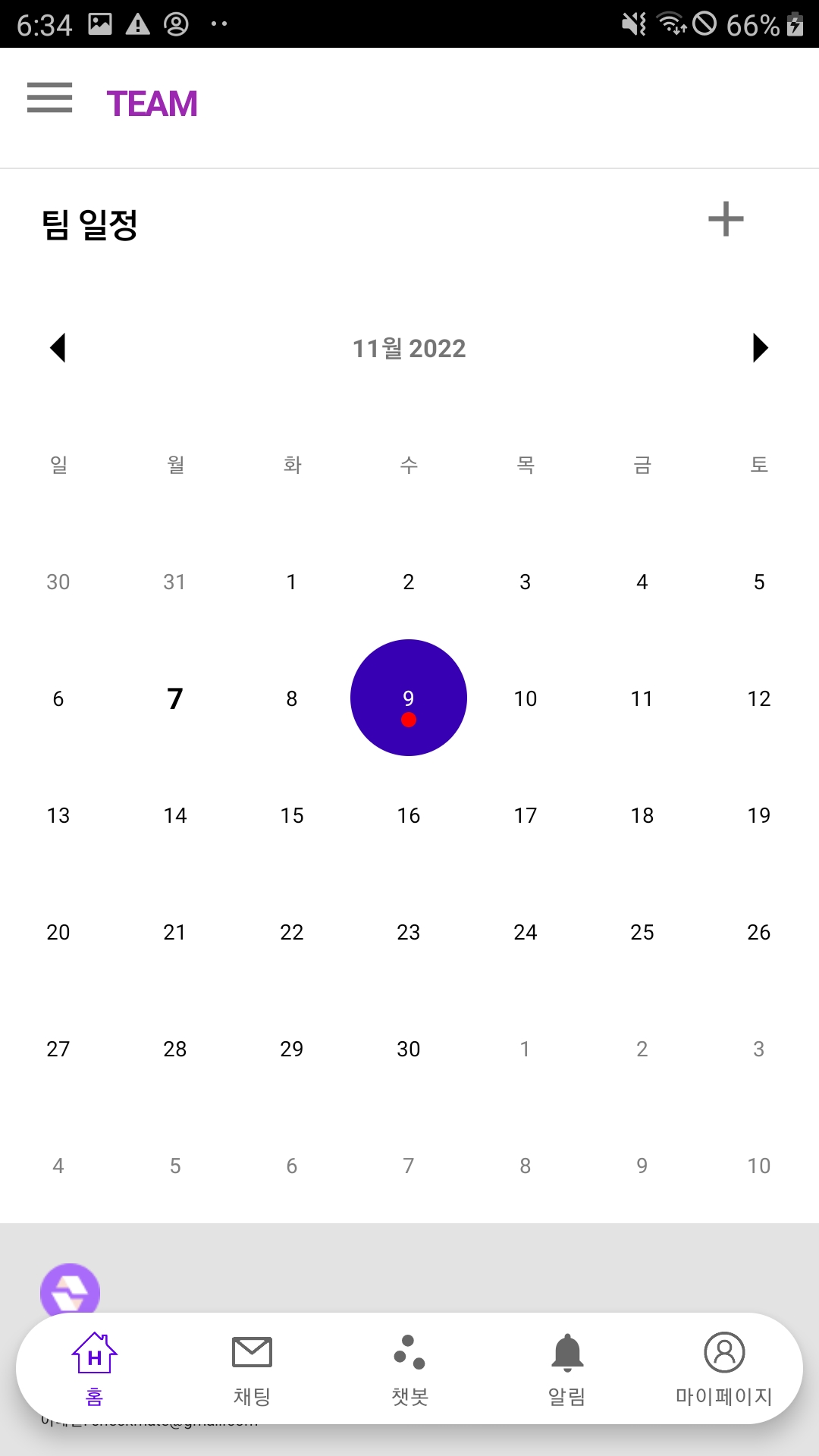Go to next month with right arrow
The image size is (819, 1456).
click(x=759, y=347)
